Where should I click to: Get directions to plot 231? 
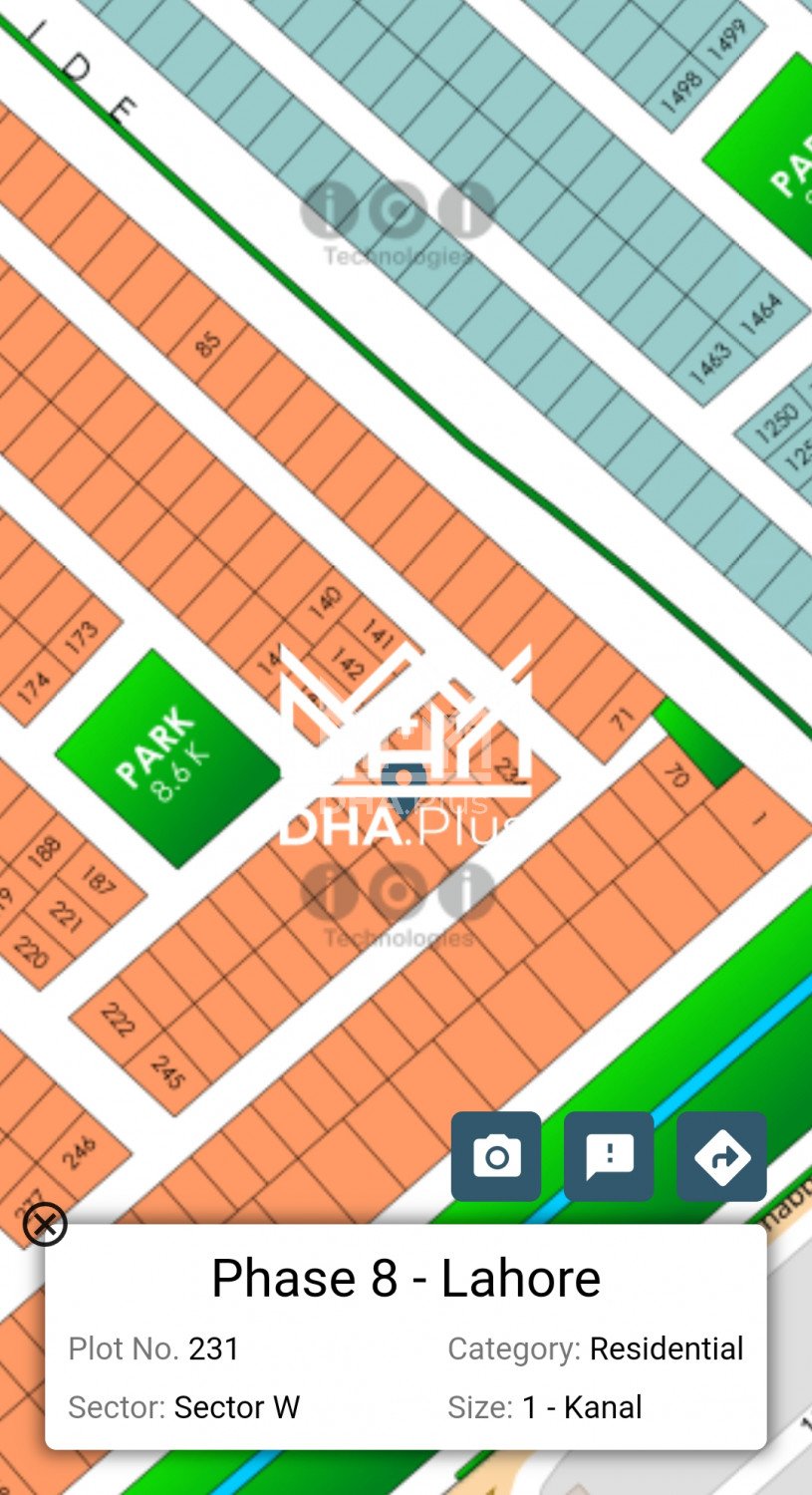click(x=721, y=1156)
